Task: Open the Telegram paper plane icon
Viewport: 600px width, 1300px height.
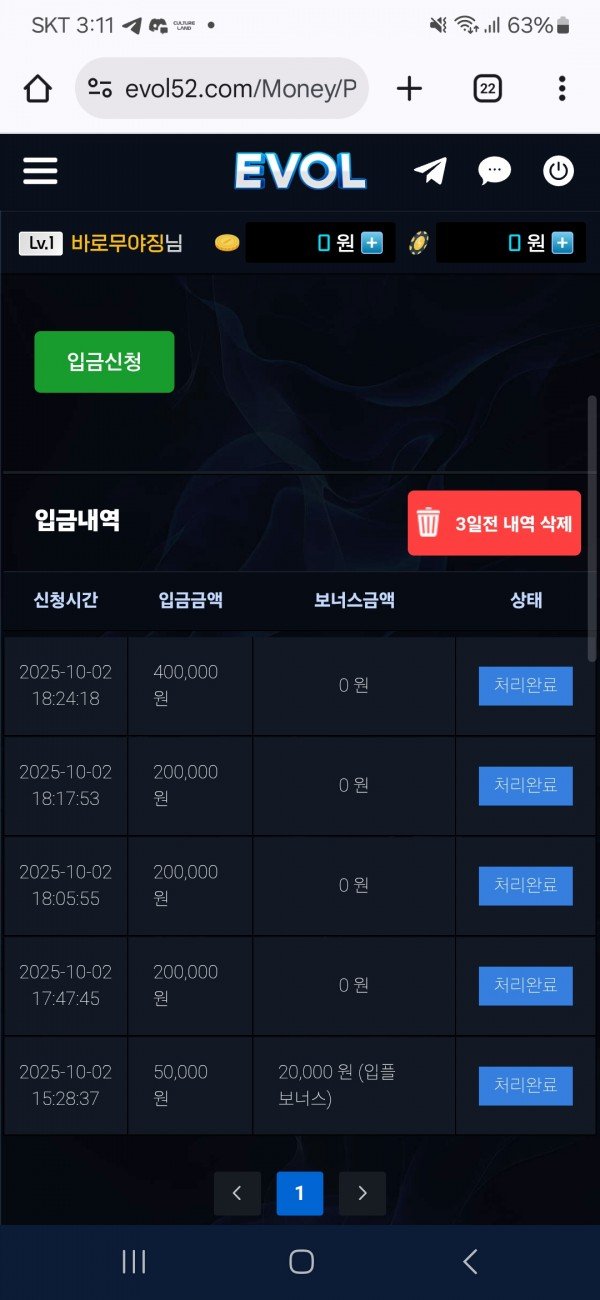Action: (x=430, y=171)
